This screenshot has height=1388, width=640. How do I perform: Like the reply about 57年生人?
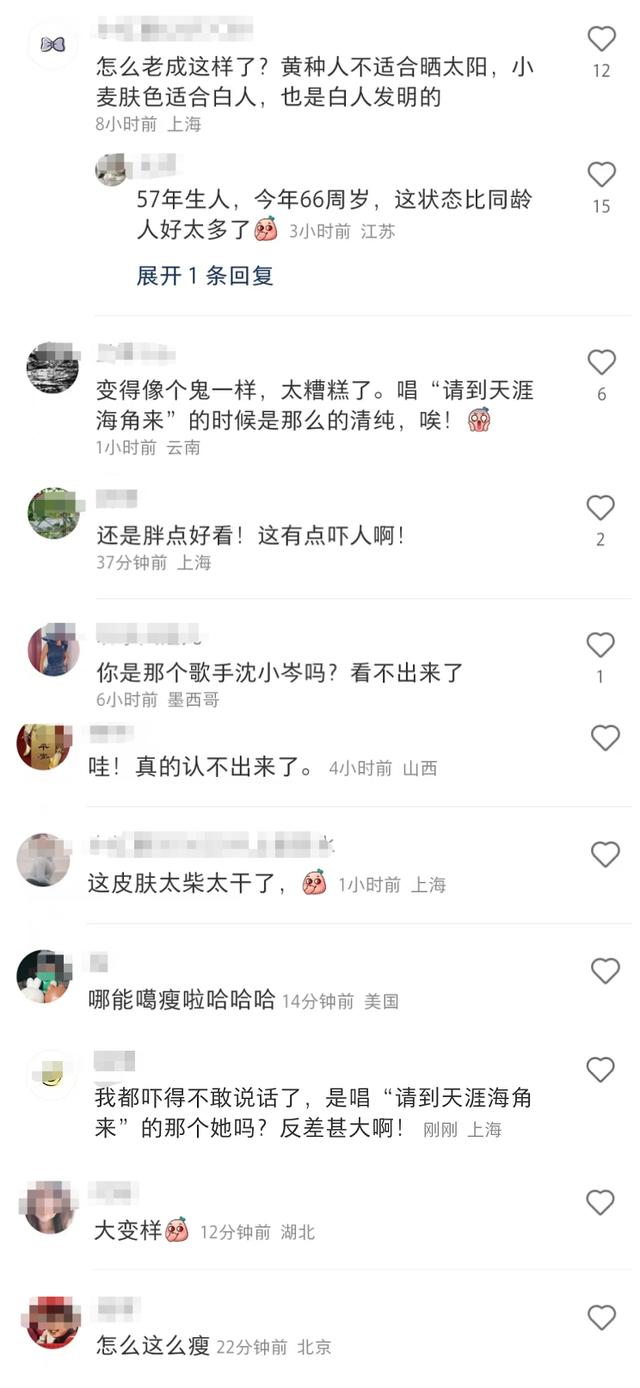(x=601, y=176)
